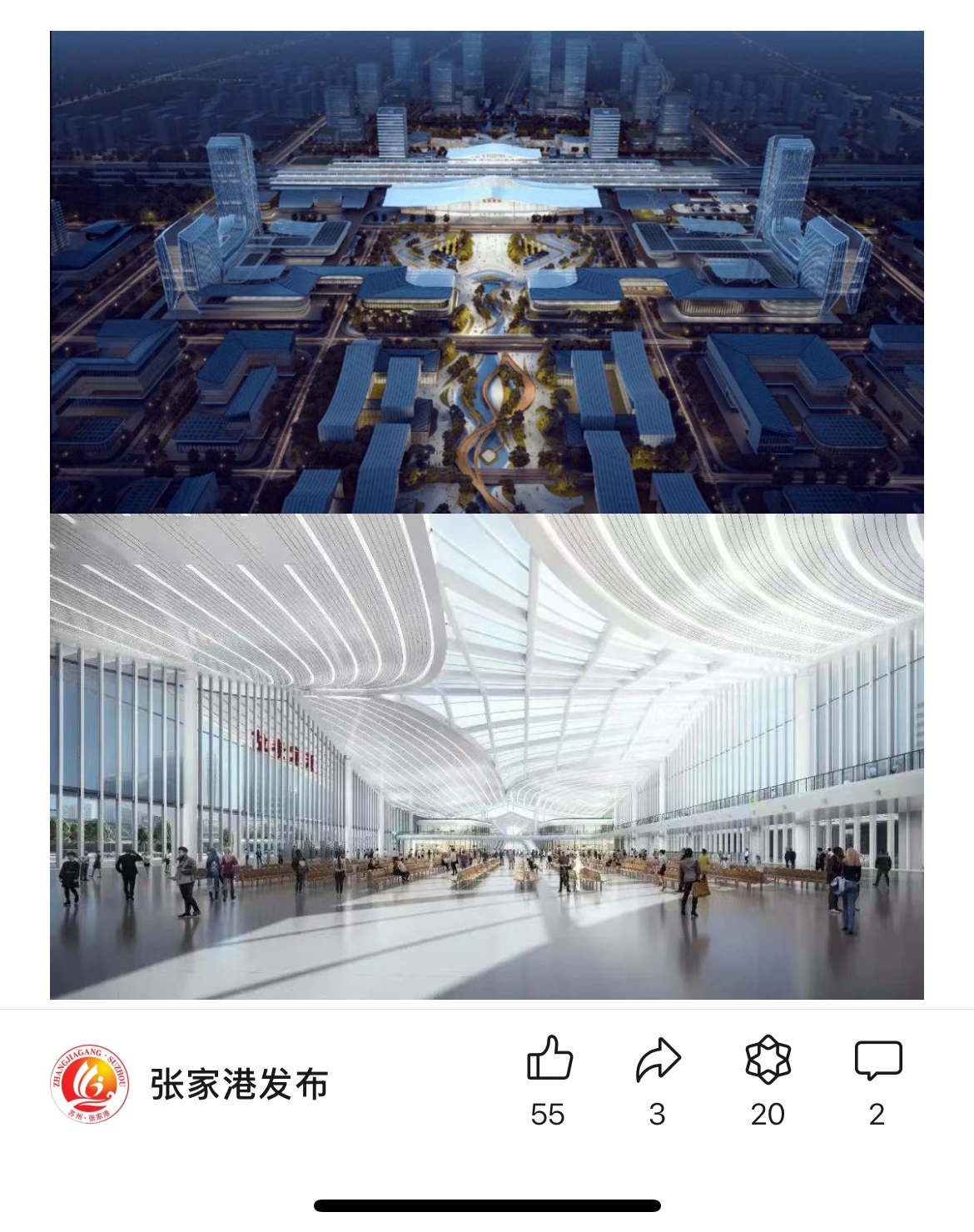Image resolution: width=974 pixels, height=1232 pixels.
Task: Share the post using the arrow icon
Action: [x=658, y=1059]
